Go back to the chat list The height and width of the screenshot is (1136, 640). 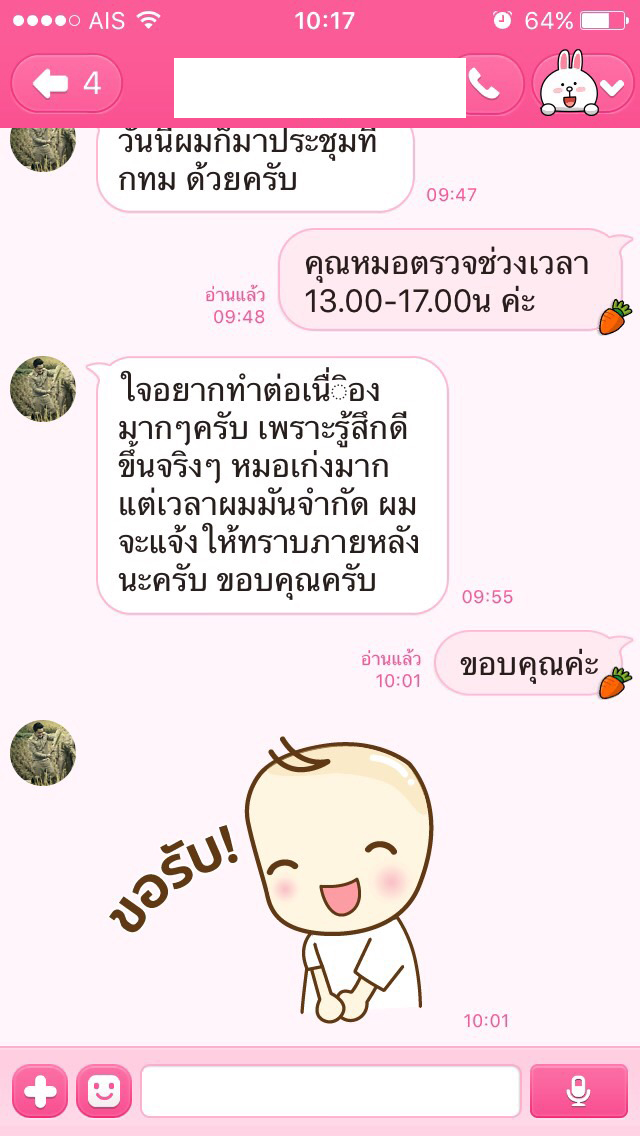click(66, 83)
